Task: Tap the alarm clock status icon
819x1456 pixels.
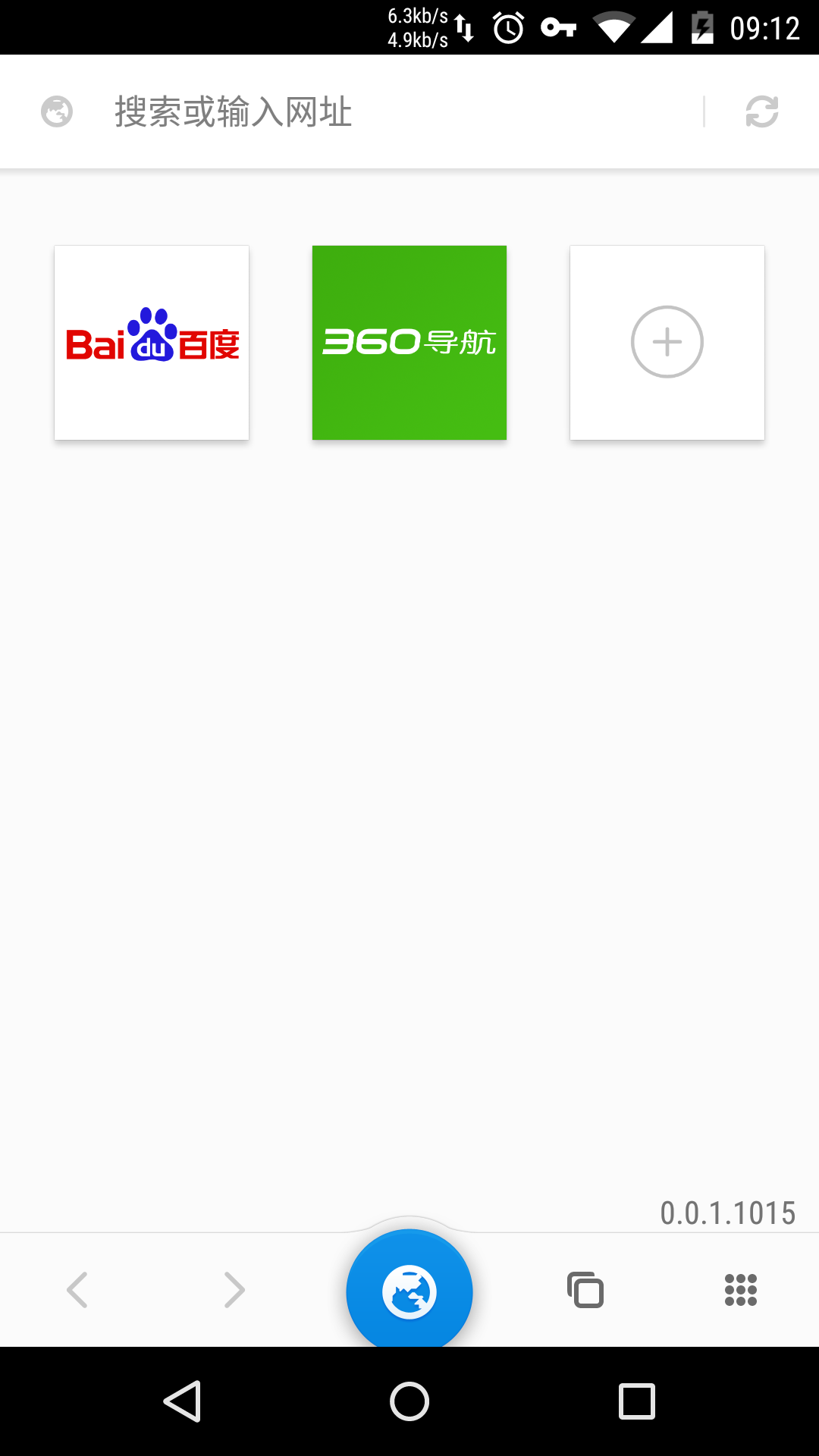Action: 507,27
